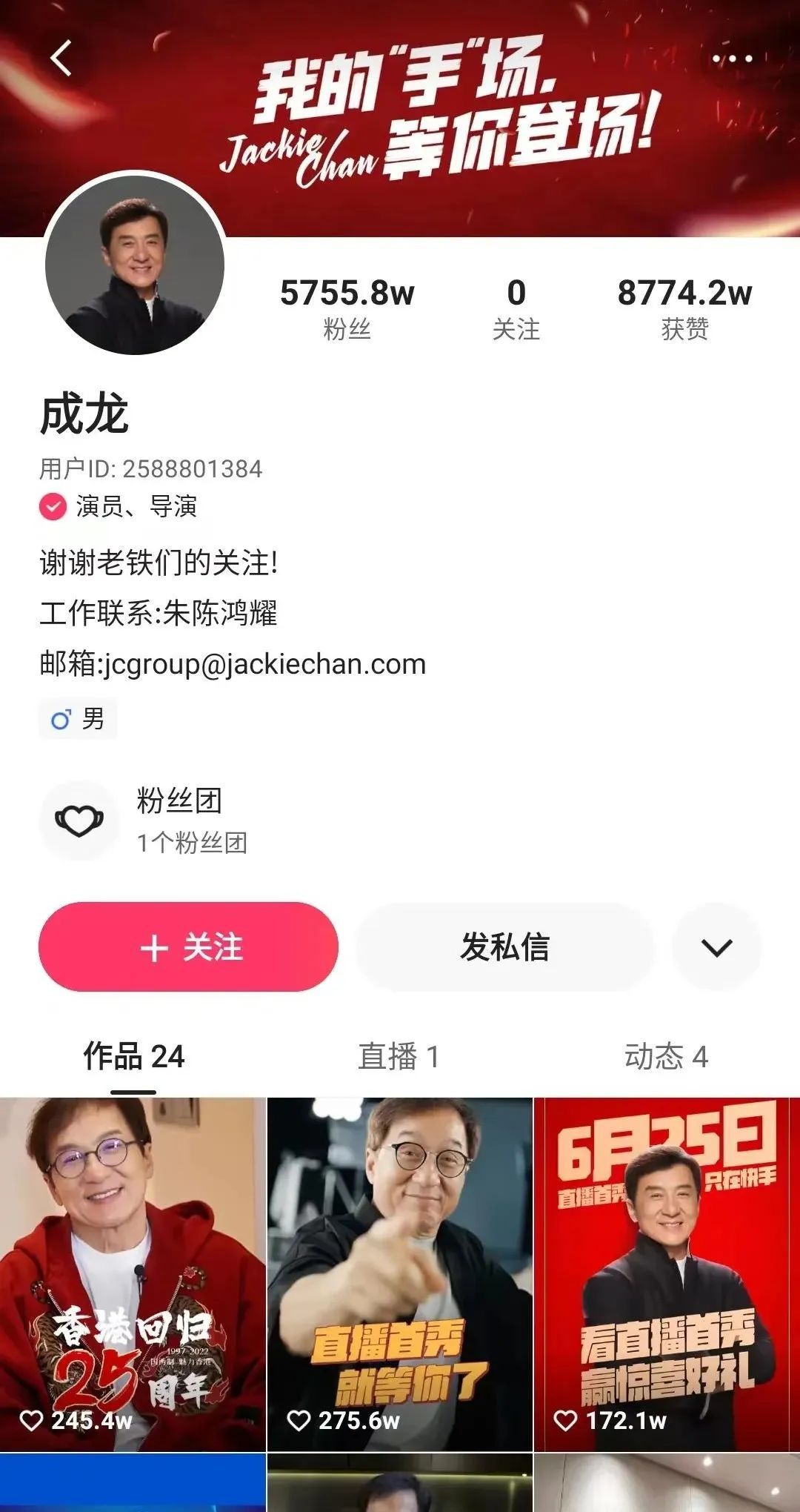Open the three-dot overflow menu
This screenshot has height=1512, width=800.
[732, 59]
